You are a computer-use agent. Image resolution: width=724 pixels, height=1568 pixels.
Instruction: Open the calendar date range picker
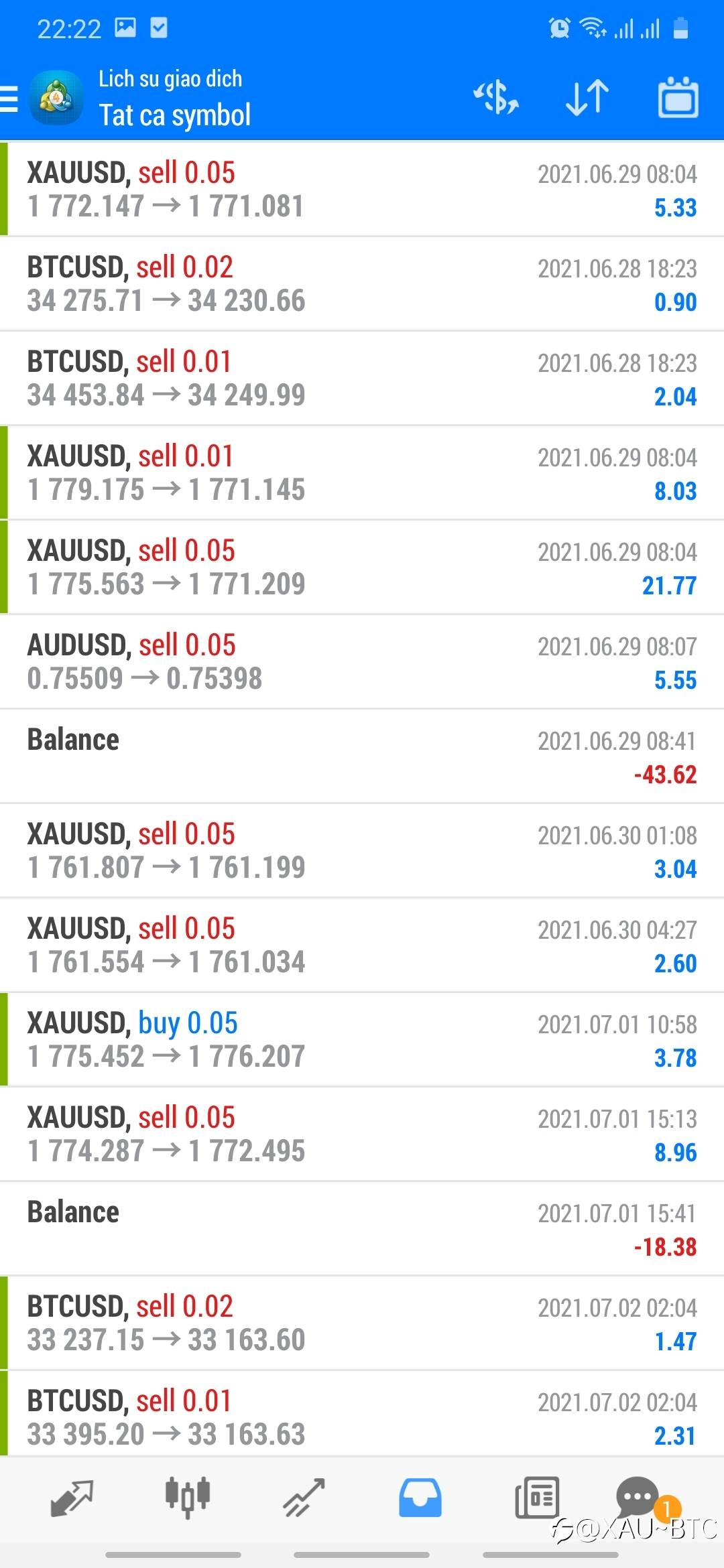(678, 98)
